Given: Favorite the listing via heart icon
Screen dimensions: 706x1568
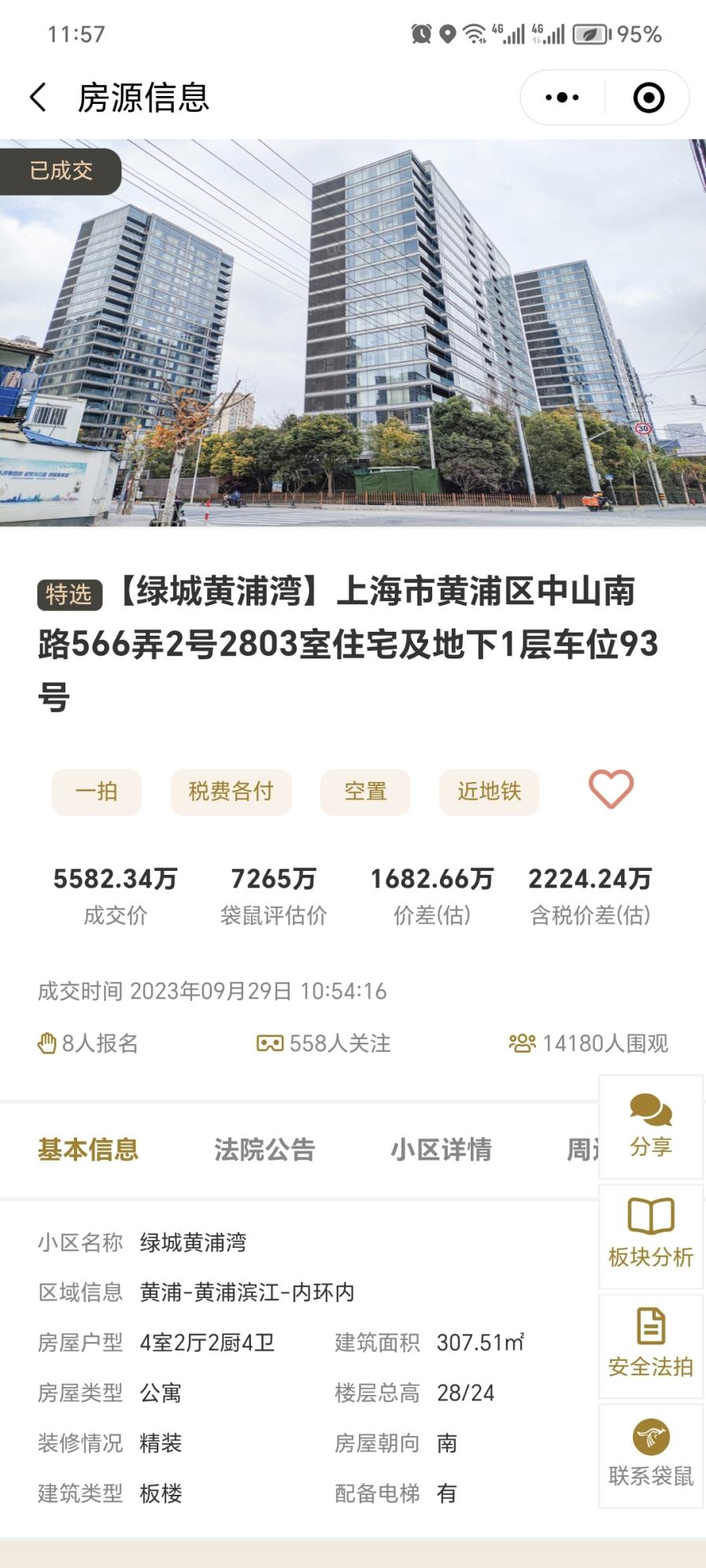Looking at the screenshot, I should click(x=612, y=792).
